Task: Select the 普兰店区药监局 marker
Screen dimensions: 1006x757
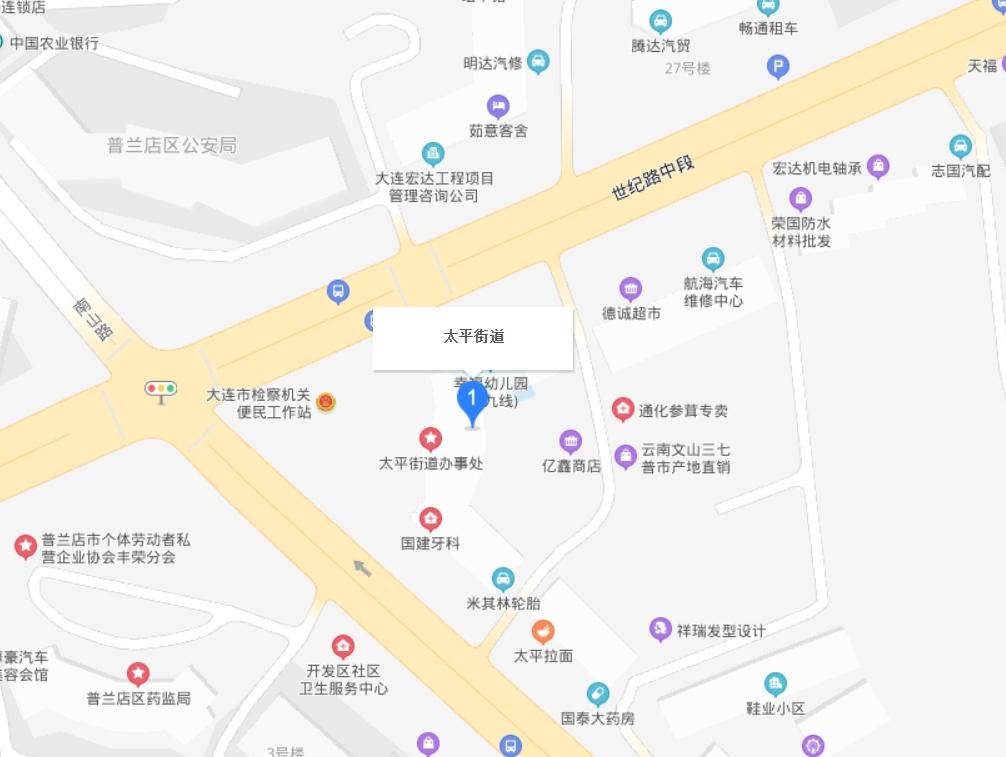Action: (x=138, y=674)
